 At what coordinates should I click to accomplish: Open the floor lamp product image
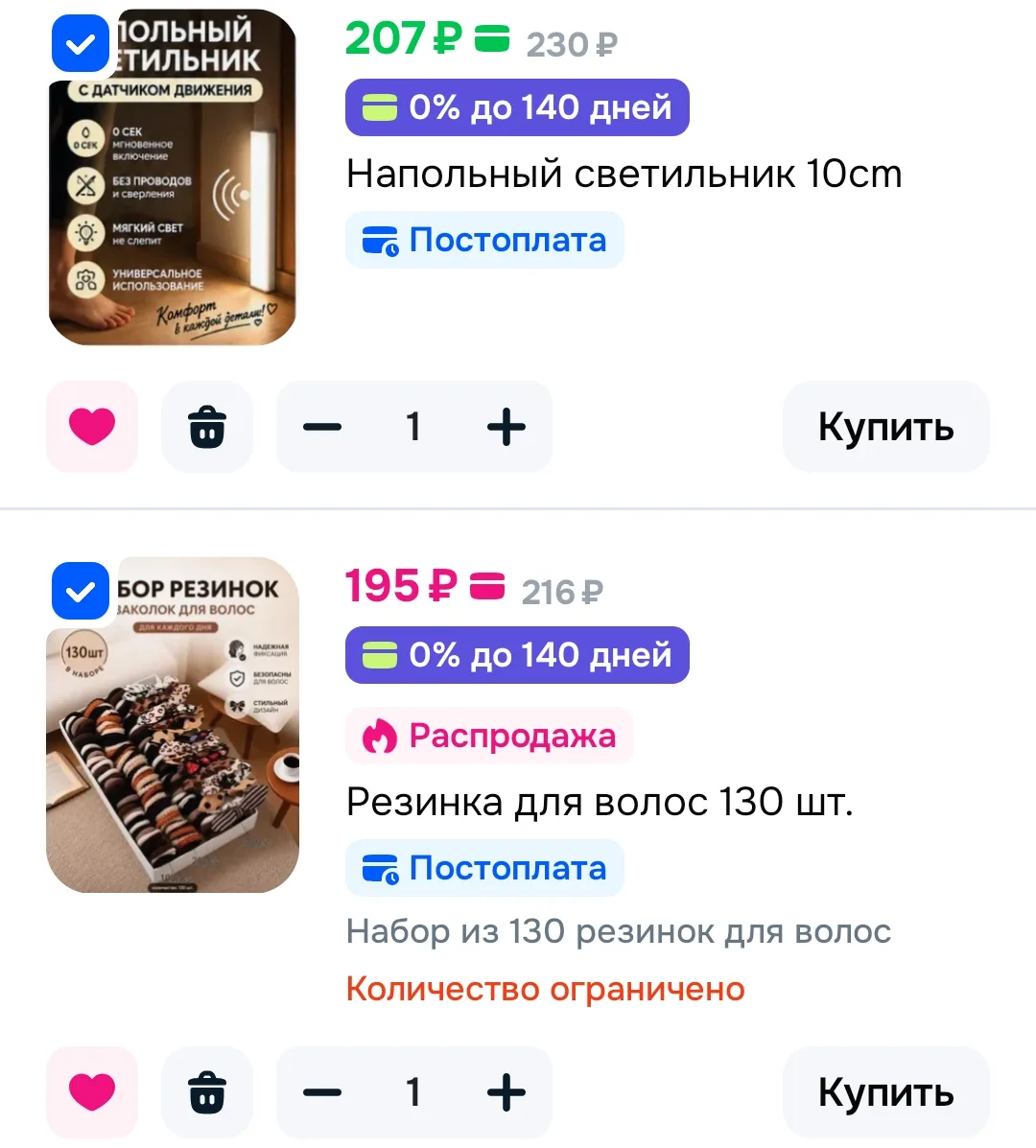[173, 176]
